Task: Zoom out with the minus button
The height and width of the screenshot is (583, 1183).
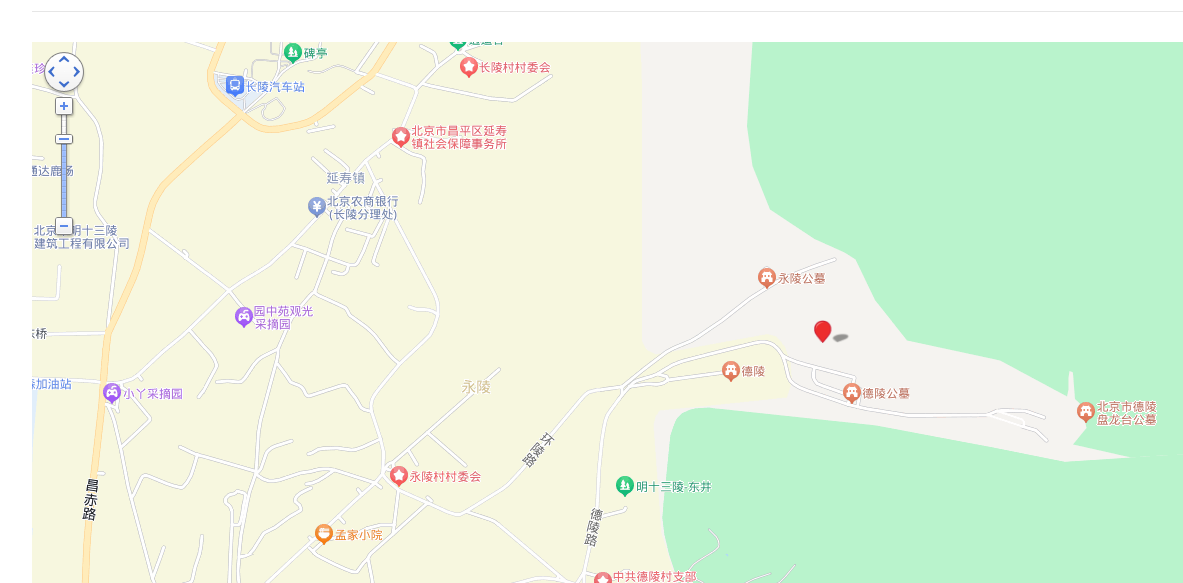Action: pos(64,226)
